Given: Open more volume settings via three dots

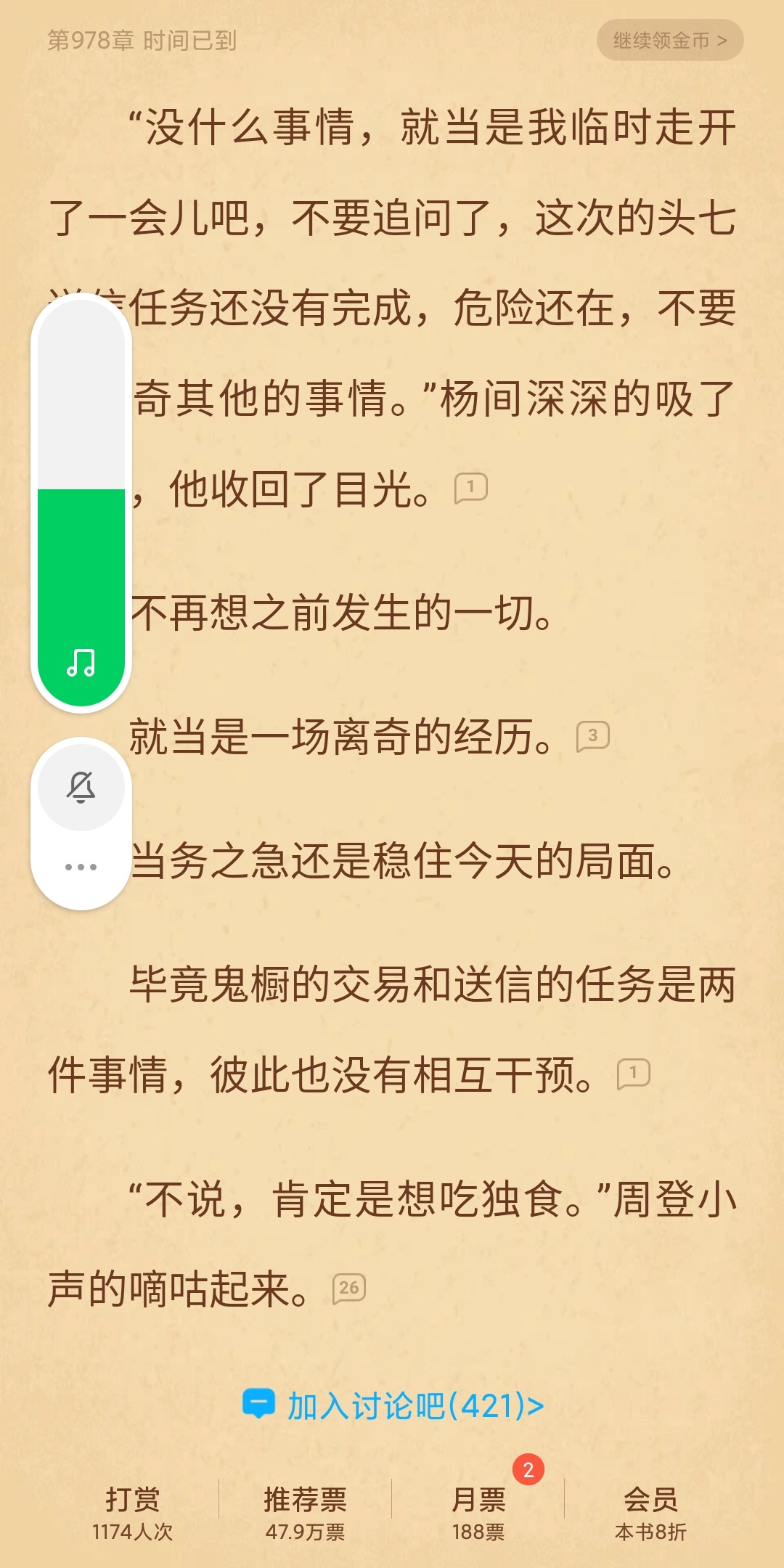Looking at the screenshot, I should click(x=81, y=867).
